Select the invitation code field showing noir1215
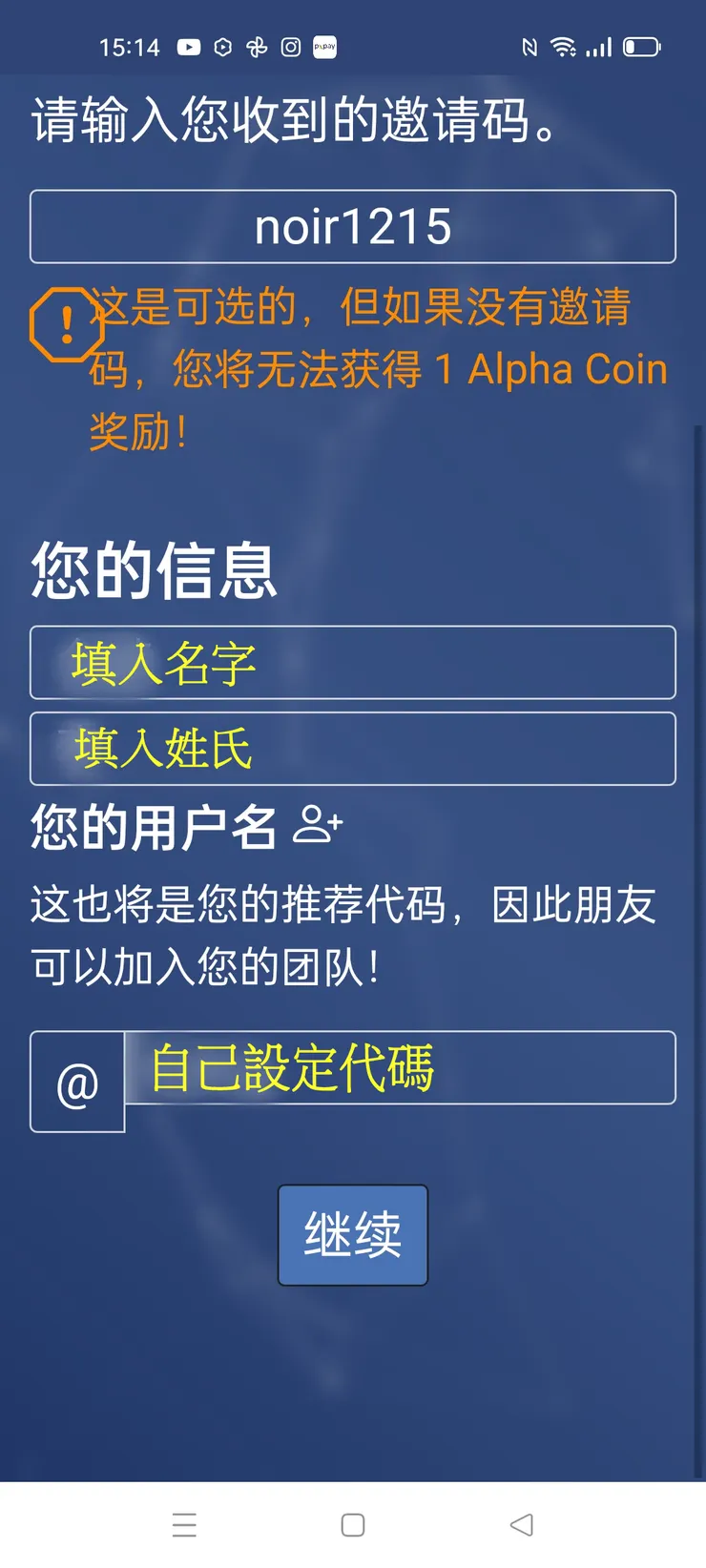Screen dimensions: 706x1568 click(352, 226)
